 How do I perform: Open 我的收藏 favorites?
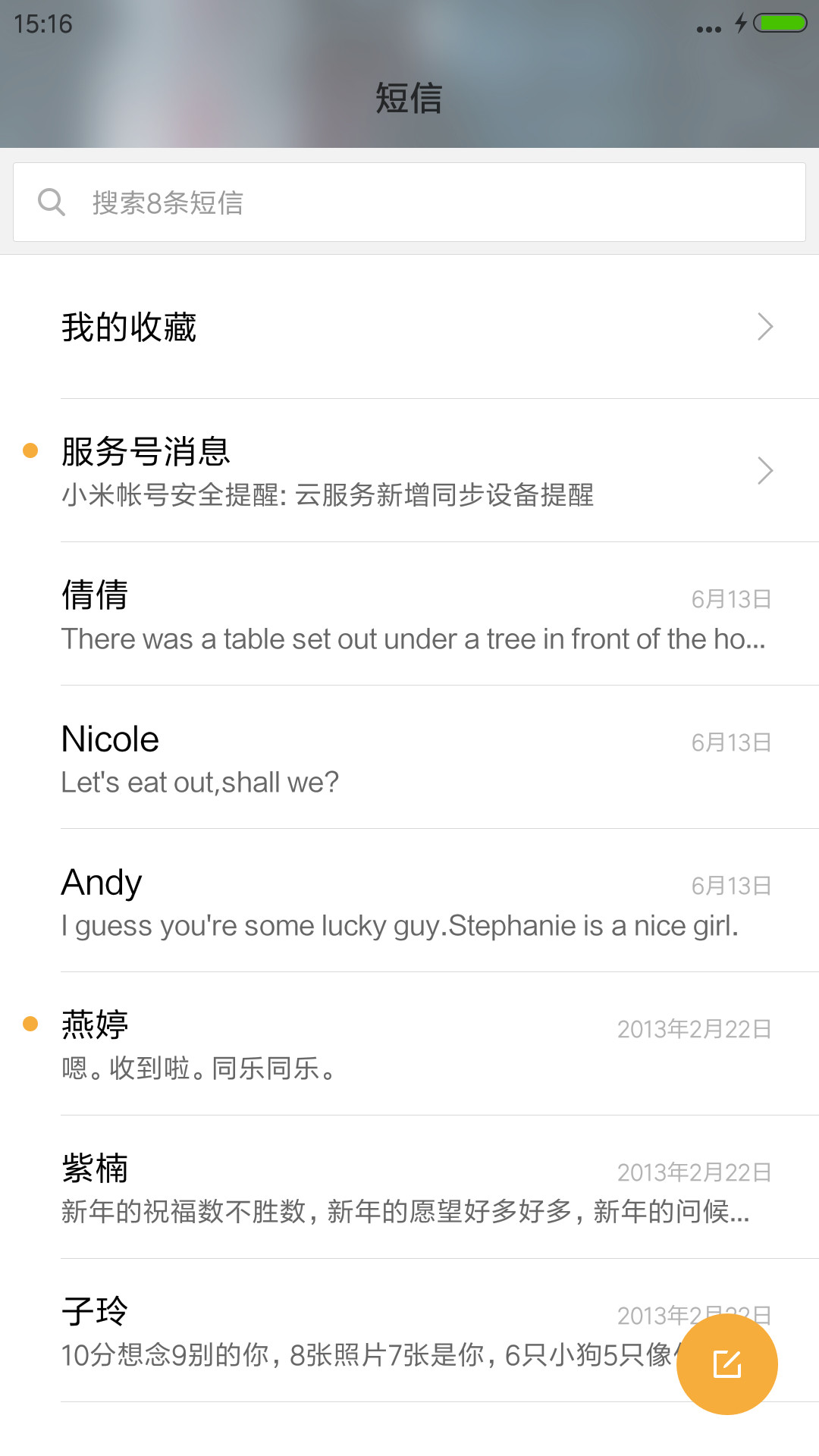pos(409,327)
